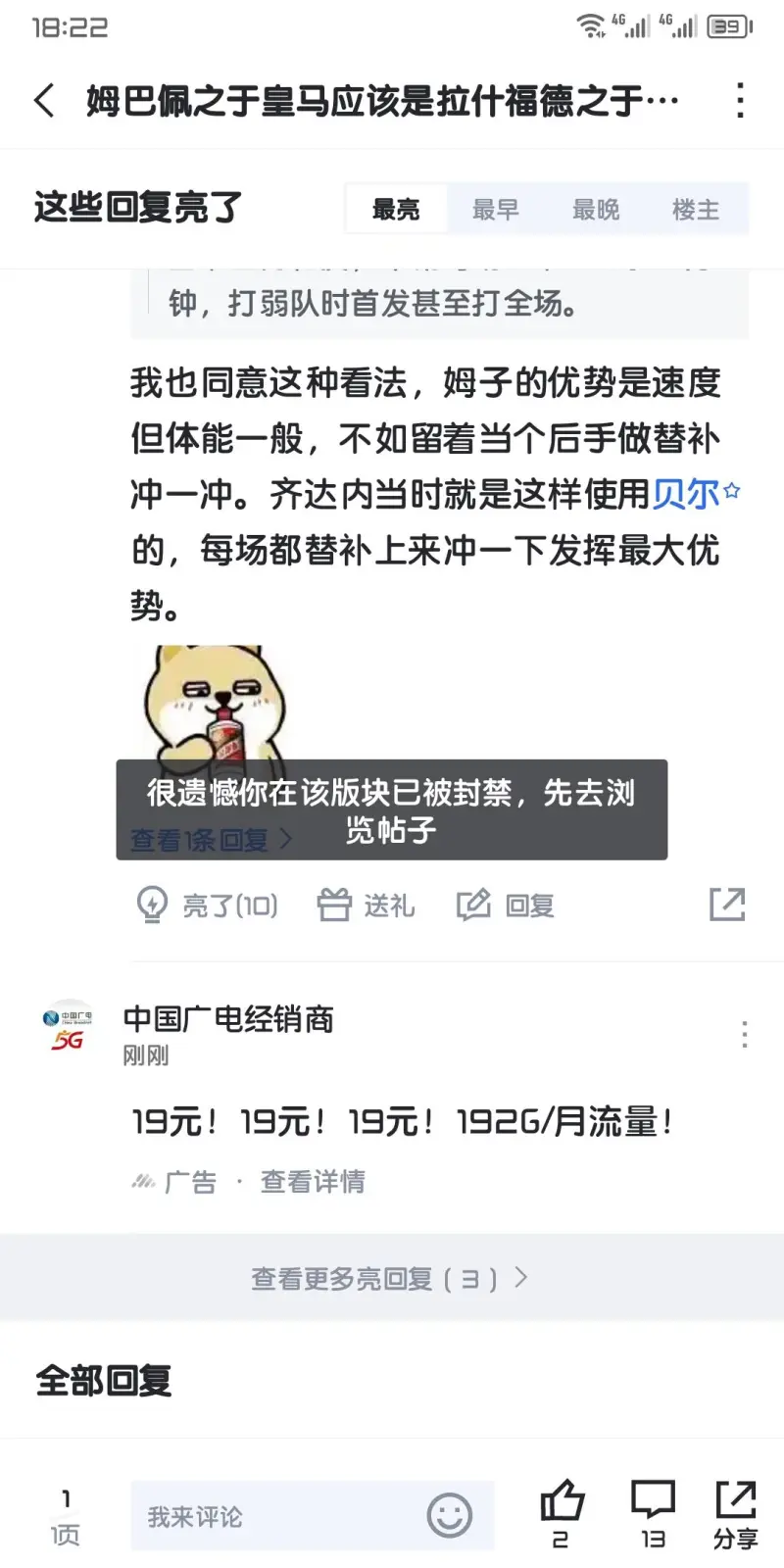Share this reply using the export icon
Viewport: 784px width, 1568px height.
[x=726, y=905]
